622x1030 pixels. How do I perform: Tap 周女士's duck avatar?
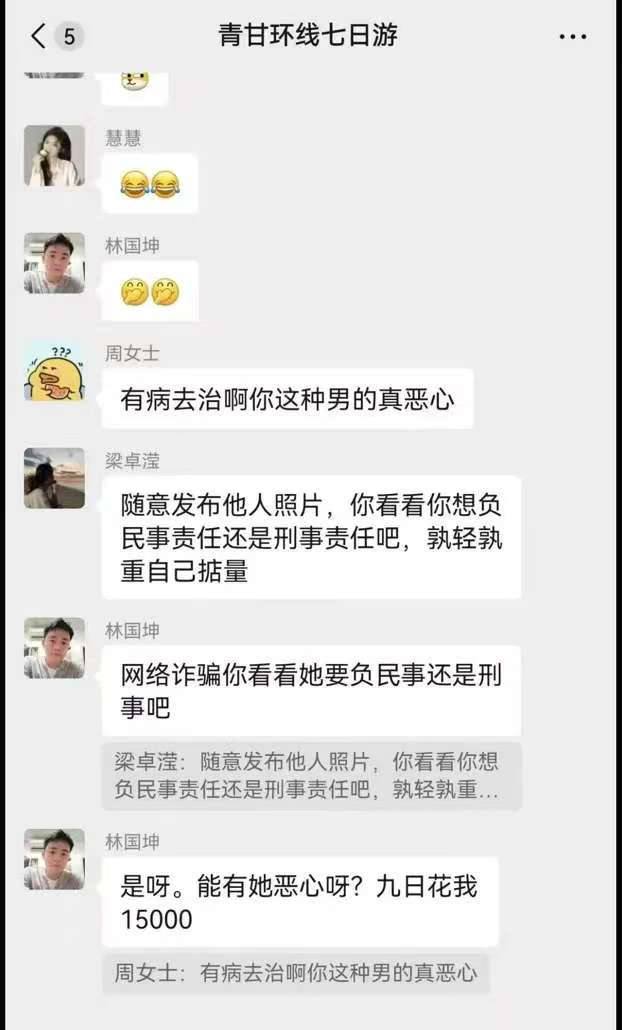click(54, 371)
